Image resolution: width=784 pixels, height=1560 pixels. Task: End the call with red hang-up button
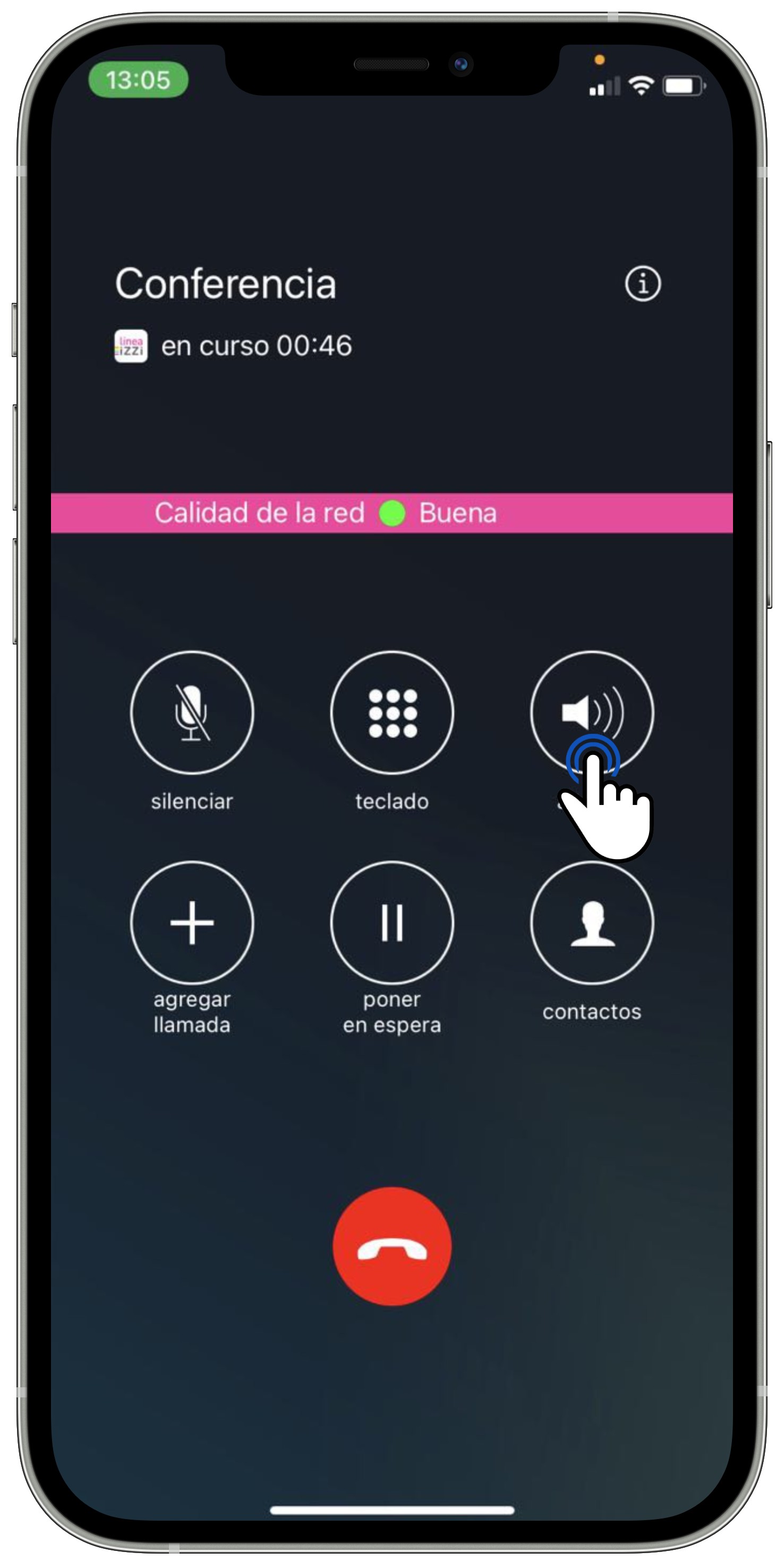[x=391, y=1245]
